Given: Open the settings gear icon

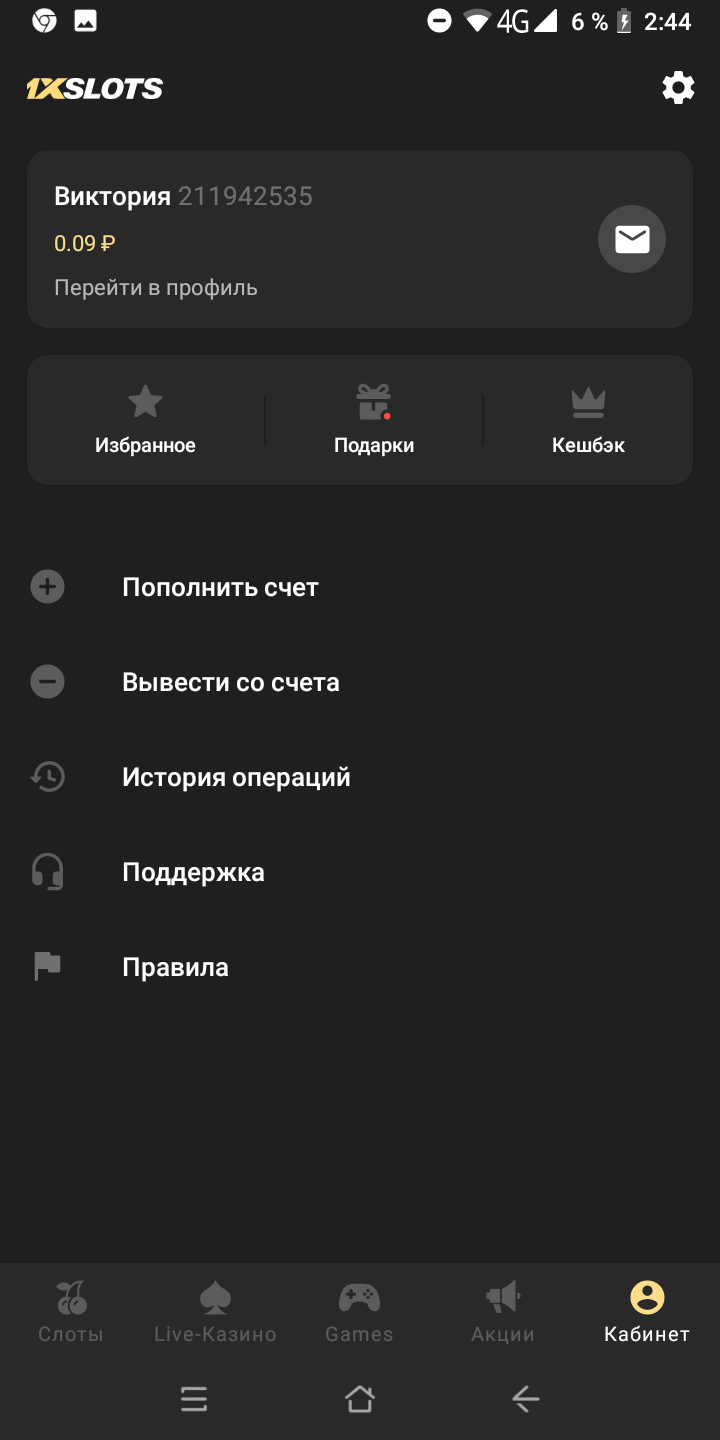Looking at the screenshot, I should [x=678, y=88].
